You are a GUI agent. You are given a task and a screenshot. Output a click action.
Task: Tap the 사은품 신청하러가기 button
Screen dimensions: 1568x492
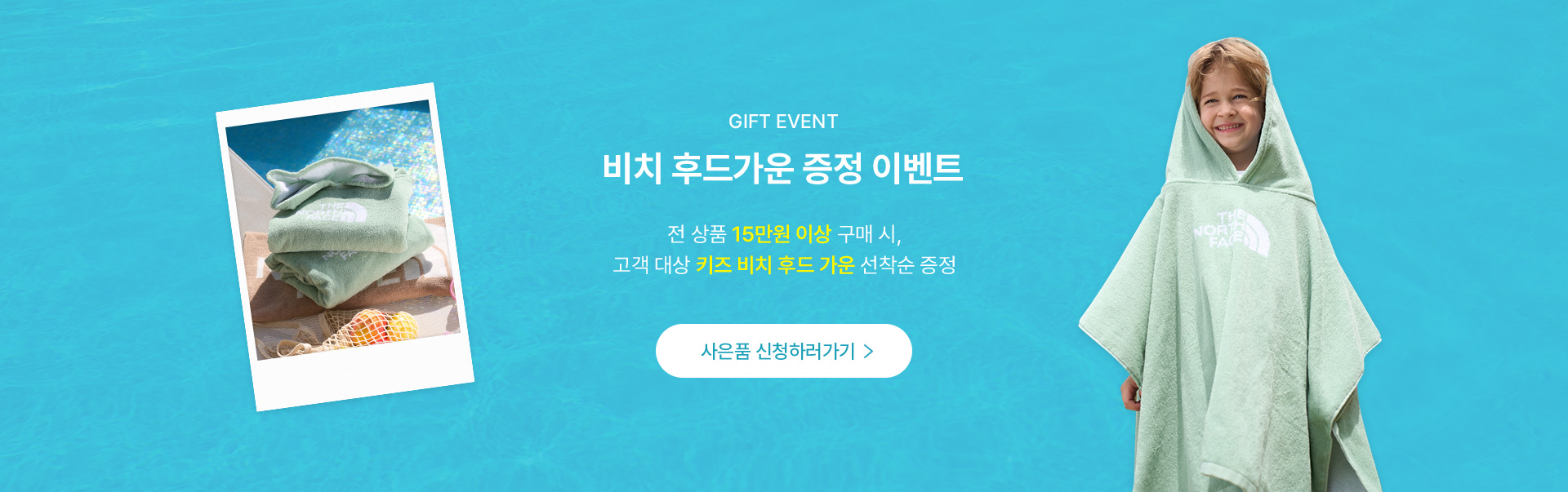pos(783,351)
